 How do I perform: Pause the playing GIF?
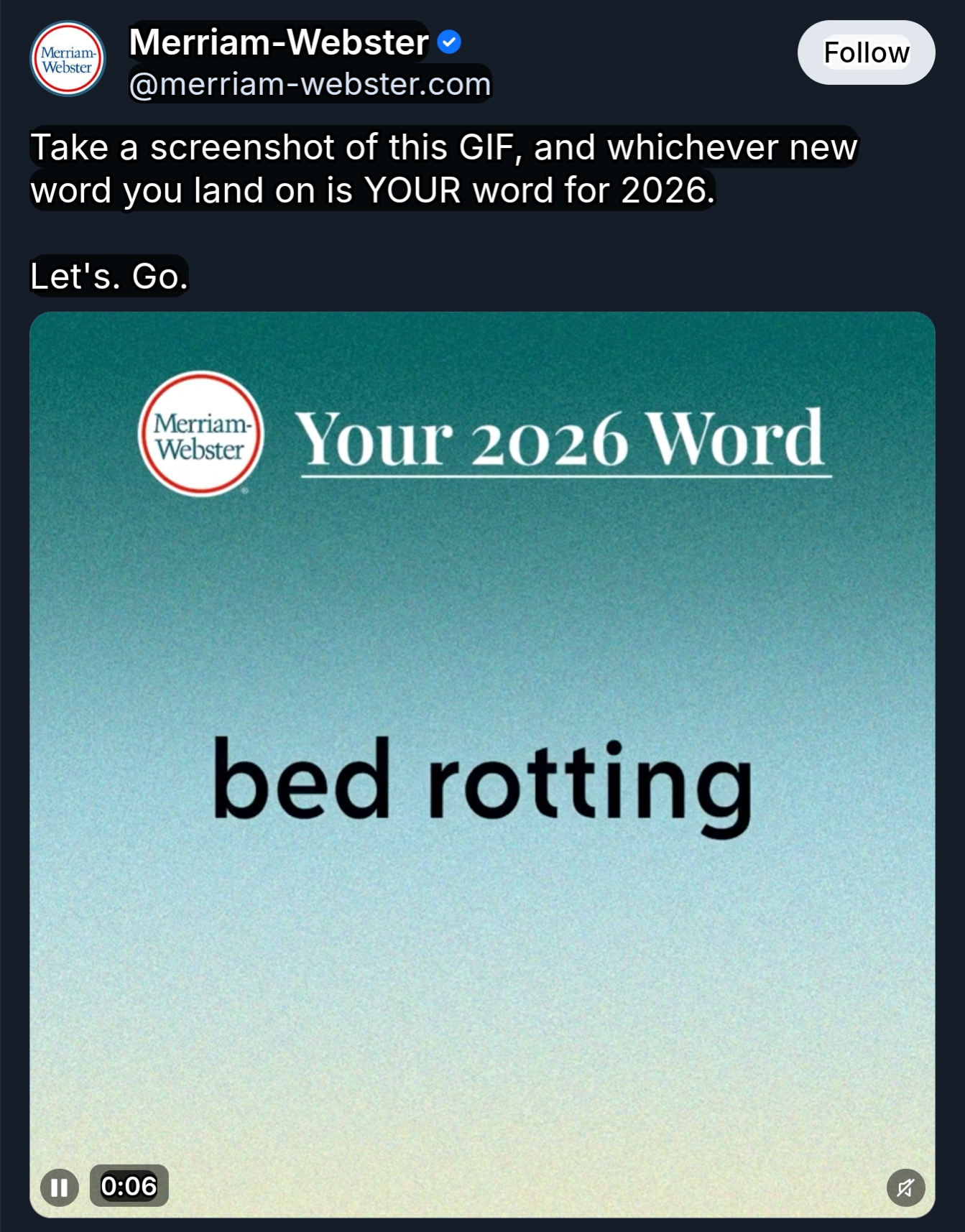pyautogui.click(x=59, y=1187)
